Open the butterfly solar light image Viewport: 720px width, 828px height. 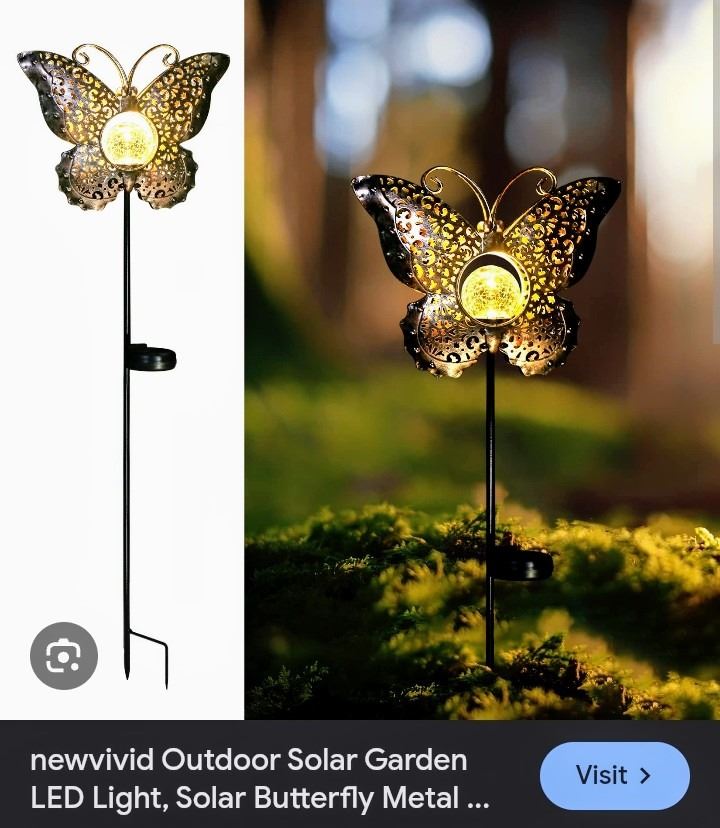480,360
